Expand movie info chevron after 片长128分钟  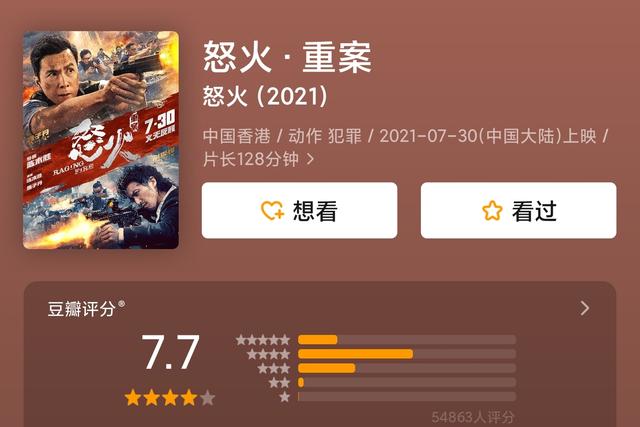(x=310, y=159)
